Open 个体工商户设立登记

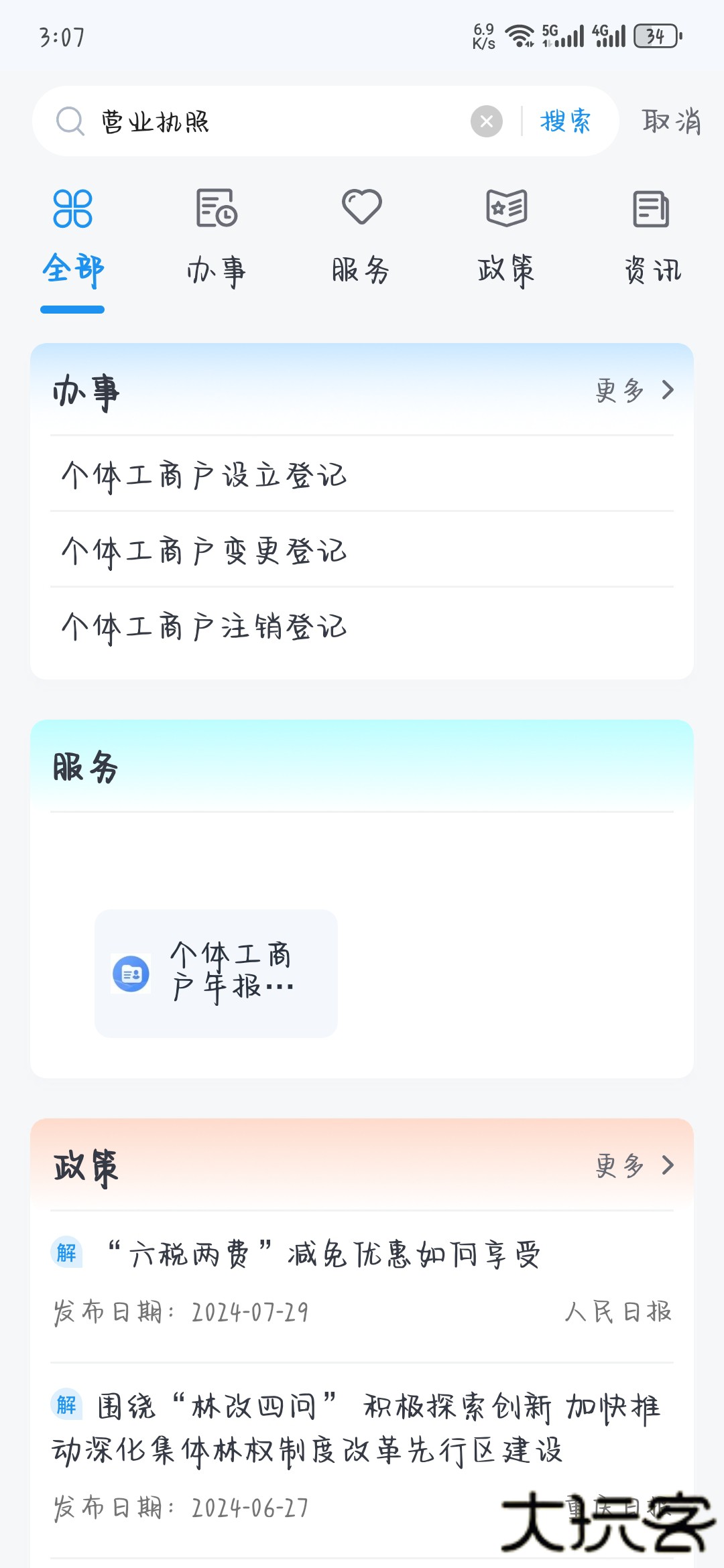pyautogui.click(x=204, y=475)
